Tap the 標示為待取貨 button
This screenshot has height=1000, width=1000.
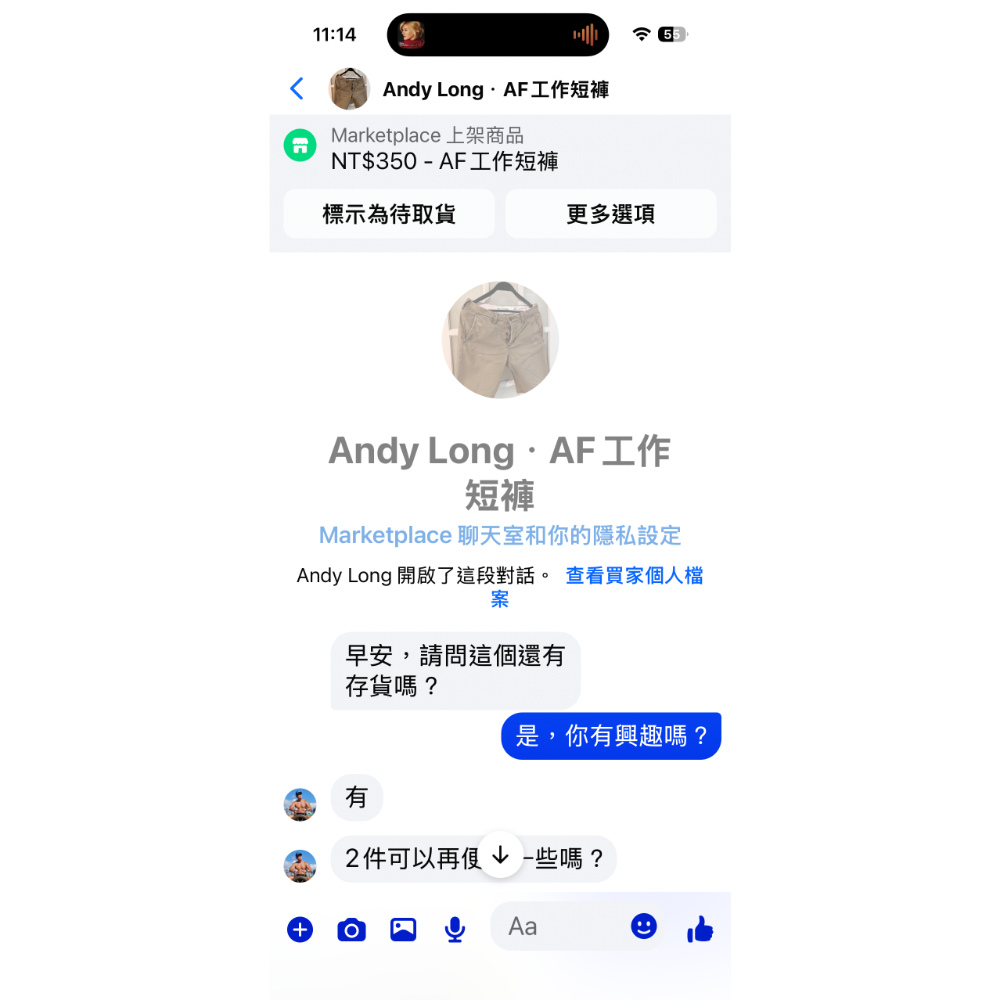tap(389, 214)
